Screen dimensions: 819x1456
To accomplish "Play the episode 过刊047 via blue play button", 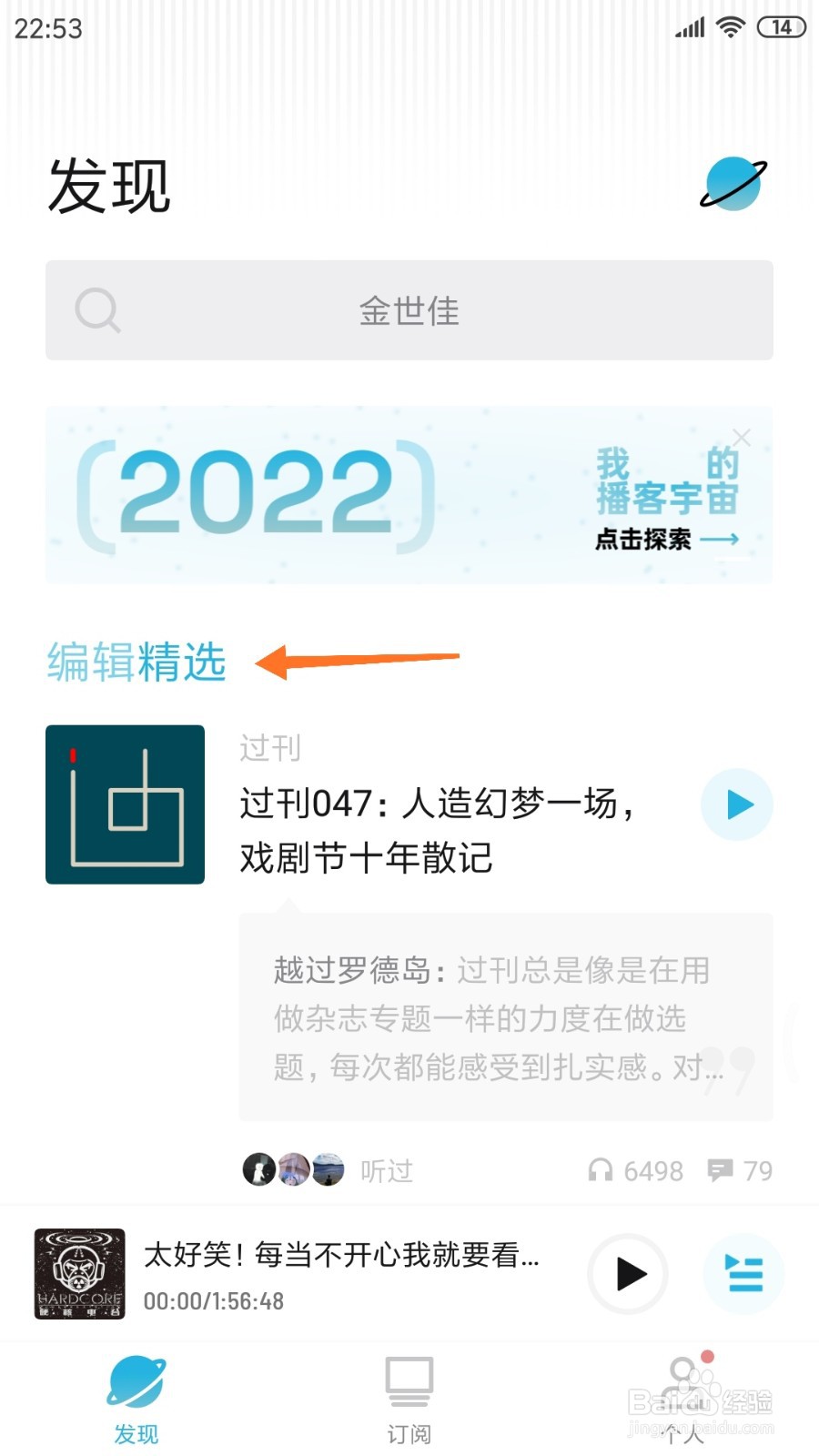I will click(x=737, y=804).
